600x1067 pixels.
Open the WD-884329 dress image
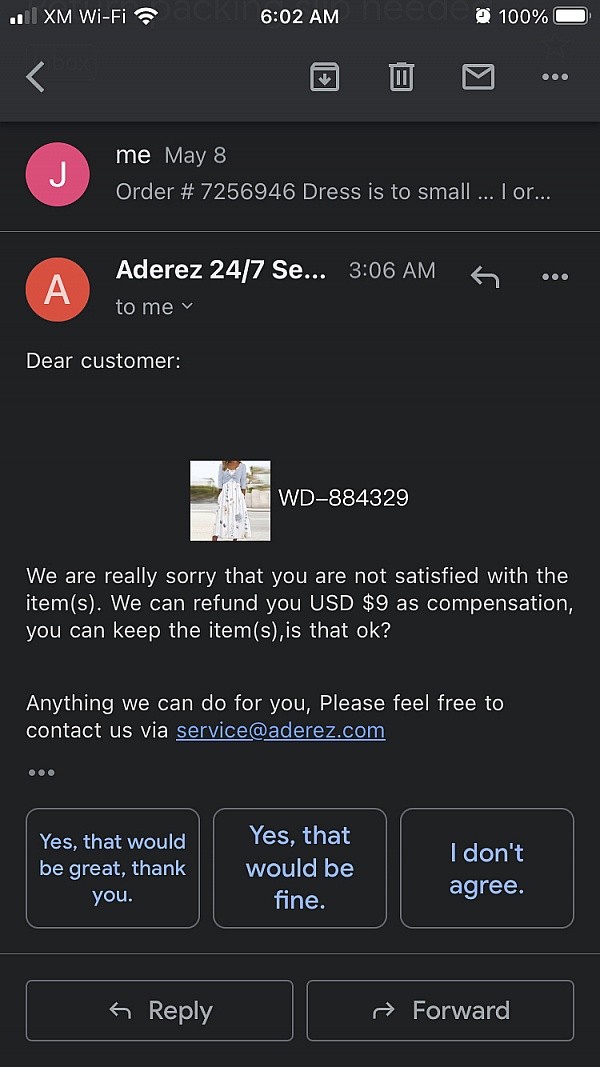[x=230, y=501]
